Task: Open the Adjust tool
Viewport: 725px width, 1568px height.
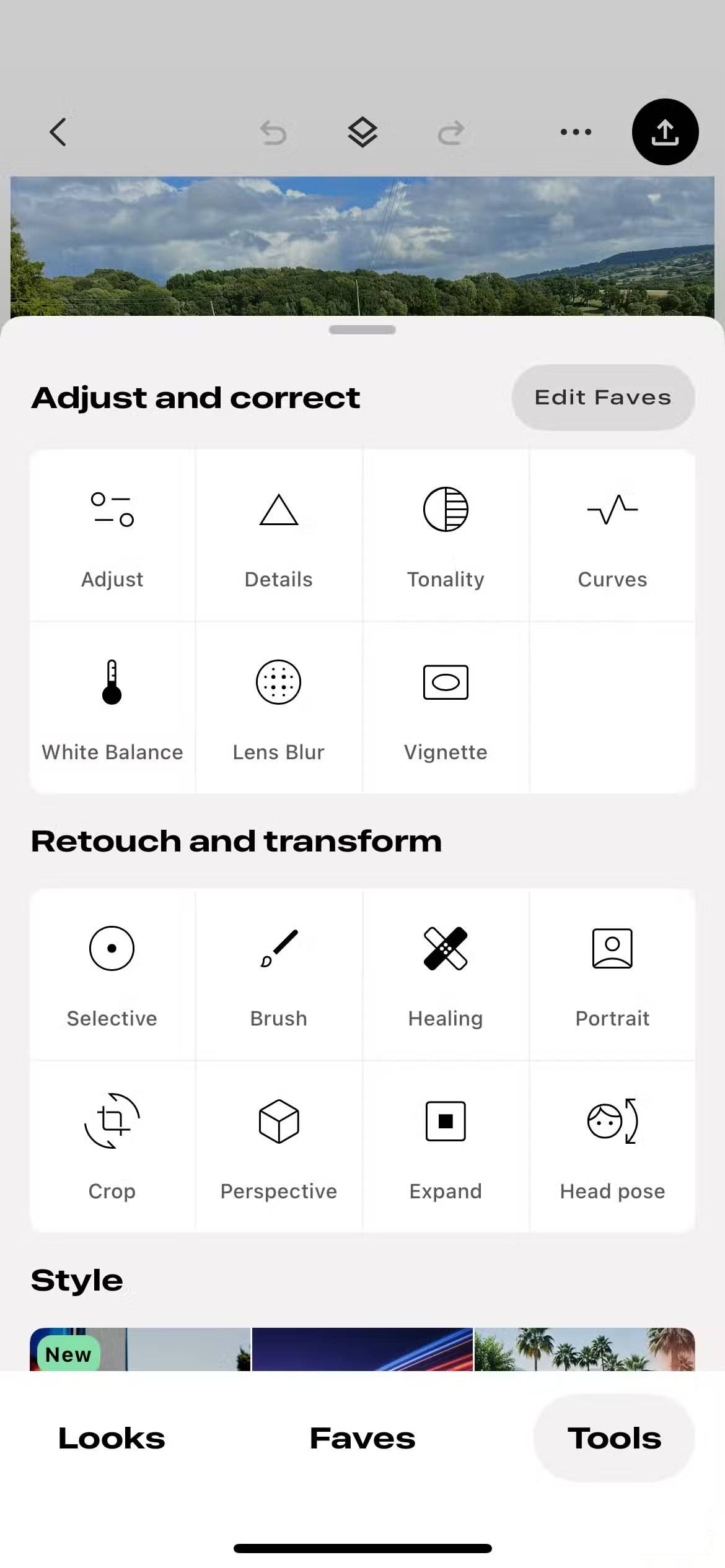Action: click(x=112, y=536)
